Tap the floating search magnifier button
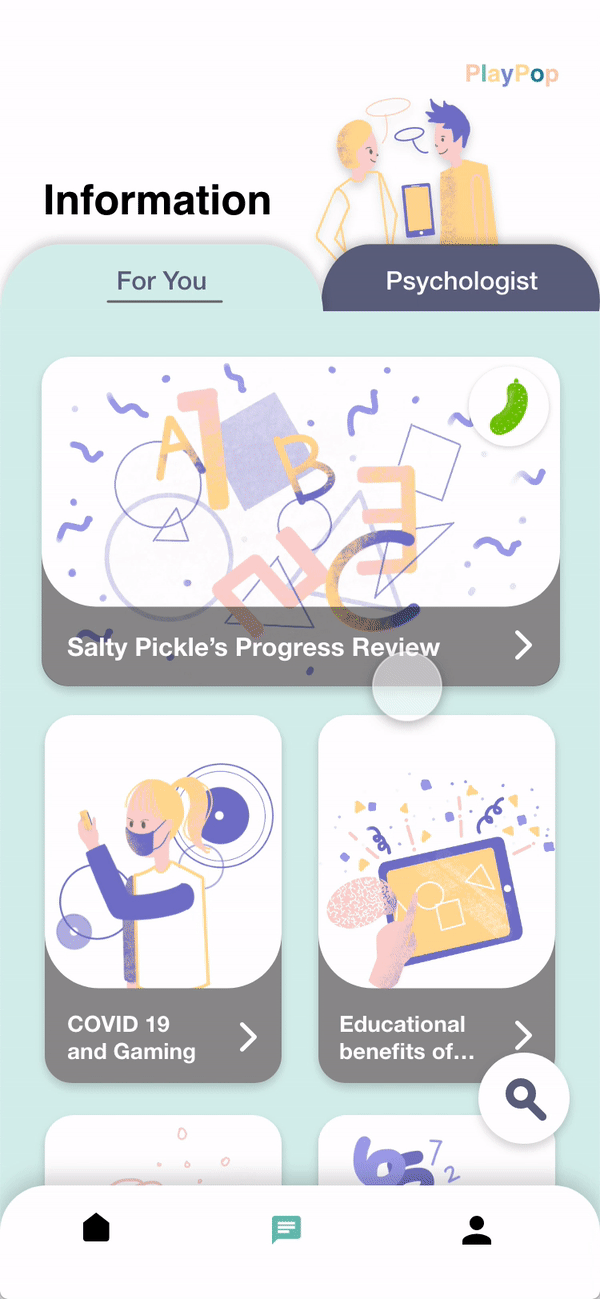Image resolution: width=600 pixels, height=1299 pixels. coord(524,1098)
